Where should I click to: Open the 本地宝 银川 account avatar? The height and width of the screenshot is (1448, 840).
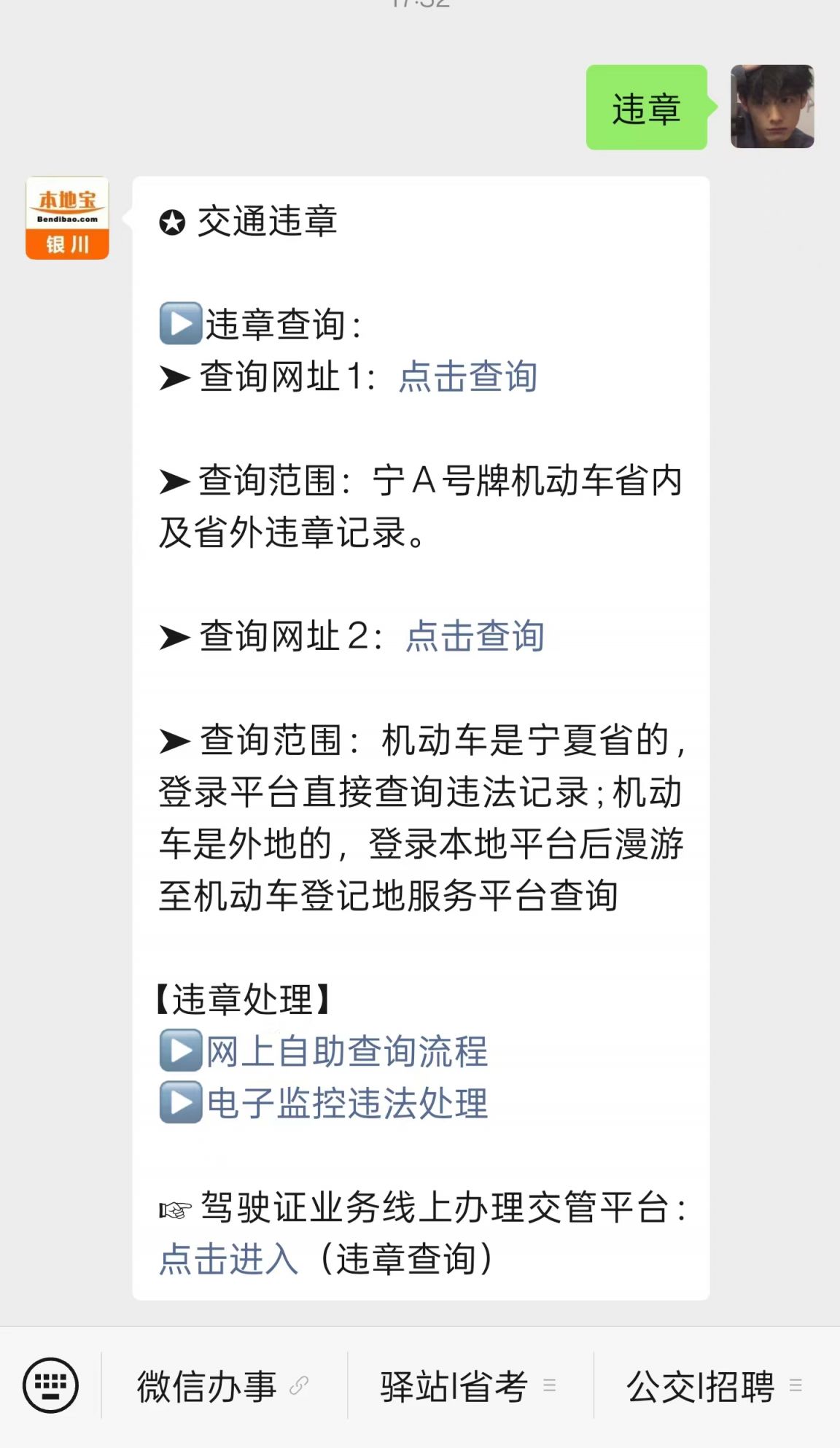tap(67, 218)
